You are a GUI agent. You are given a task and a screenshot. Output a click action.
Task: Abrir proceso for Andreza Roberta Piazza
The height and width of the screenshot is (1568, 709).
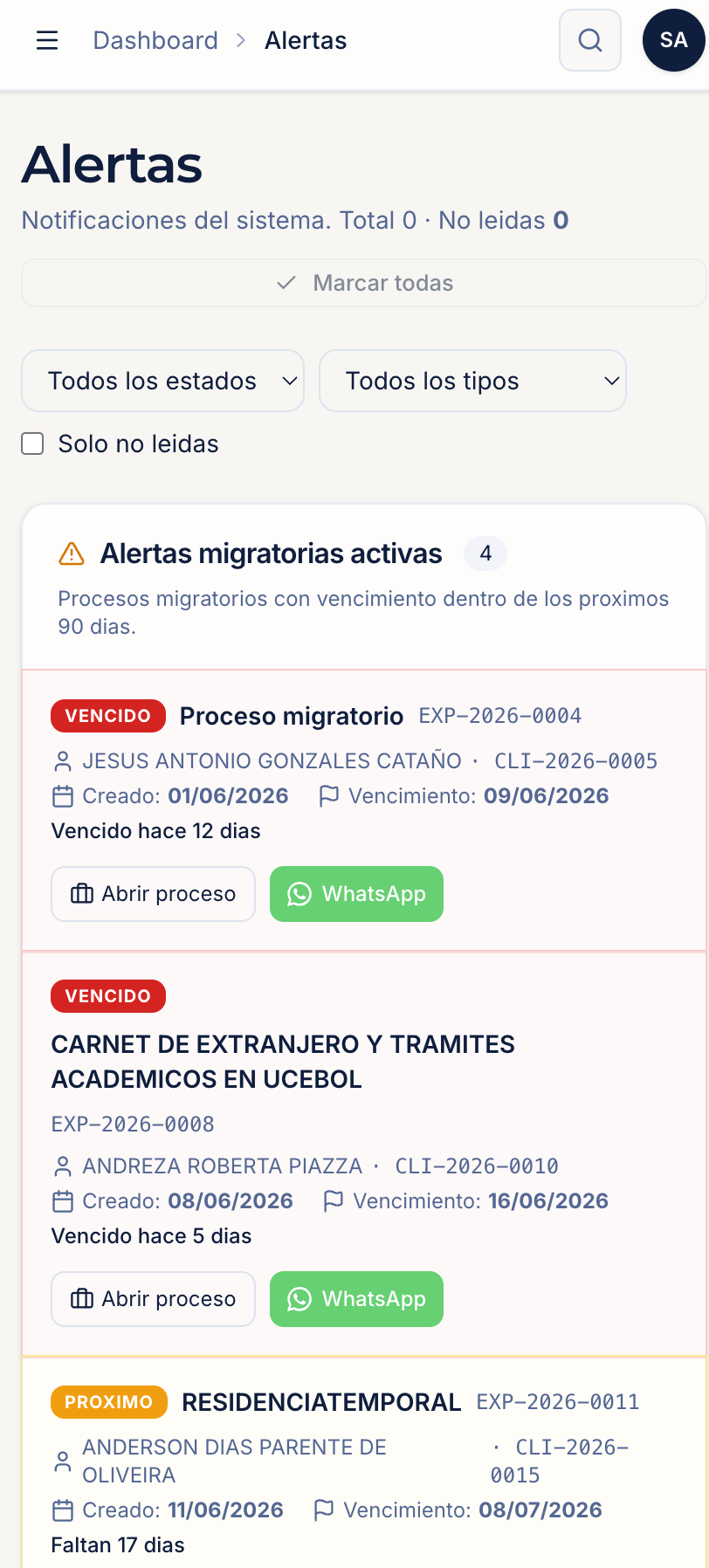click(x=153, y=1299)
